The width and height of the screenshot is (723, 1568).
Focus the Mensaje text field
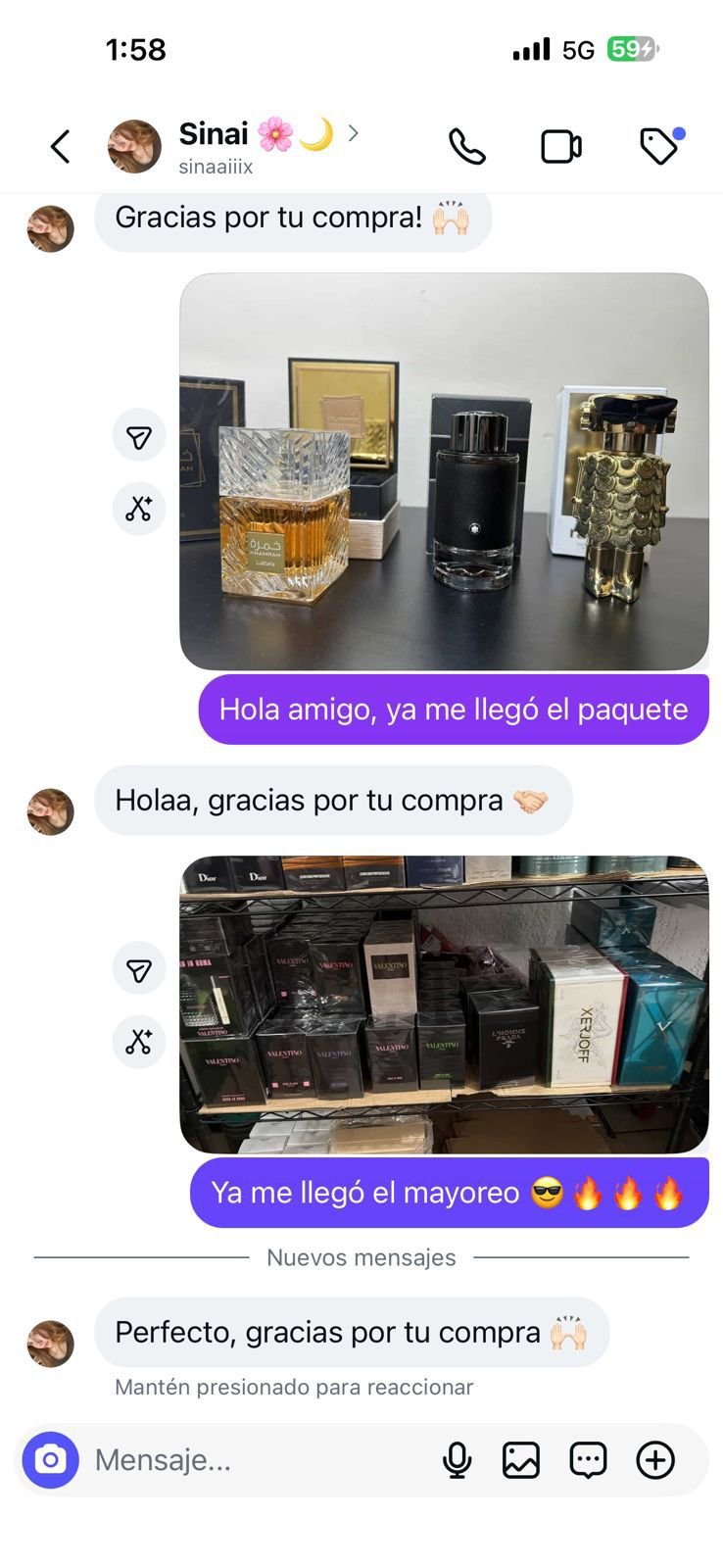pos(255,1460)
